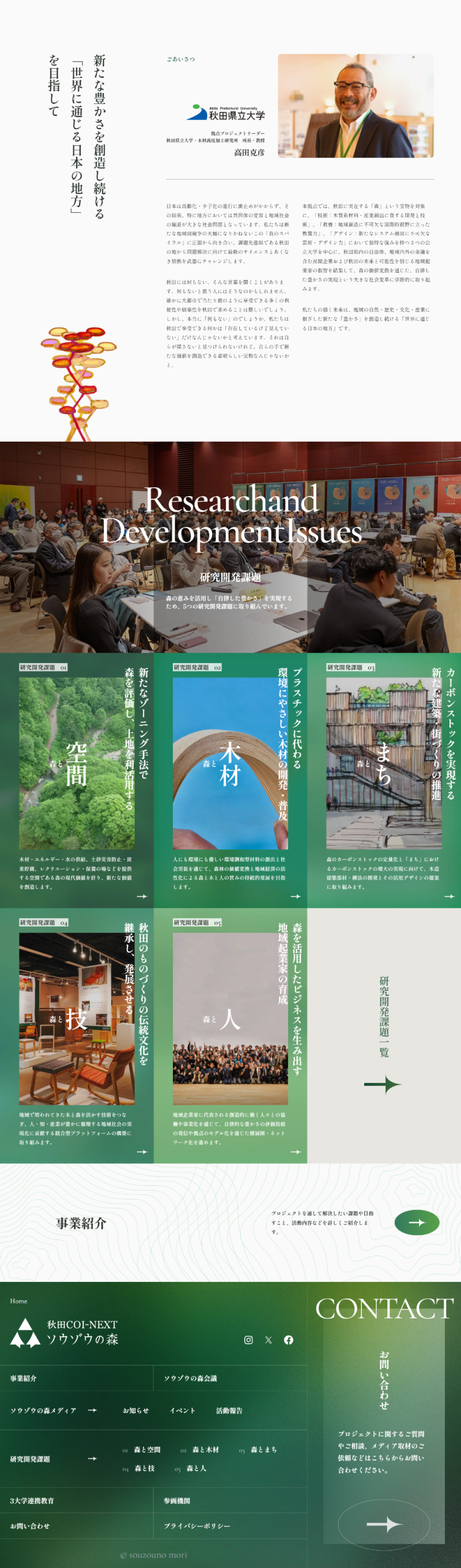The height and width of the screenshot is (1568, 461).
Task: Go to Home in the footer
Action: pos(19,1301)
